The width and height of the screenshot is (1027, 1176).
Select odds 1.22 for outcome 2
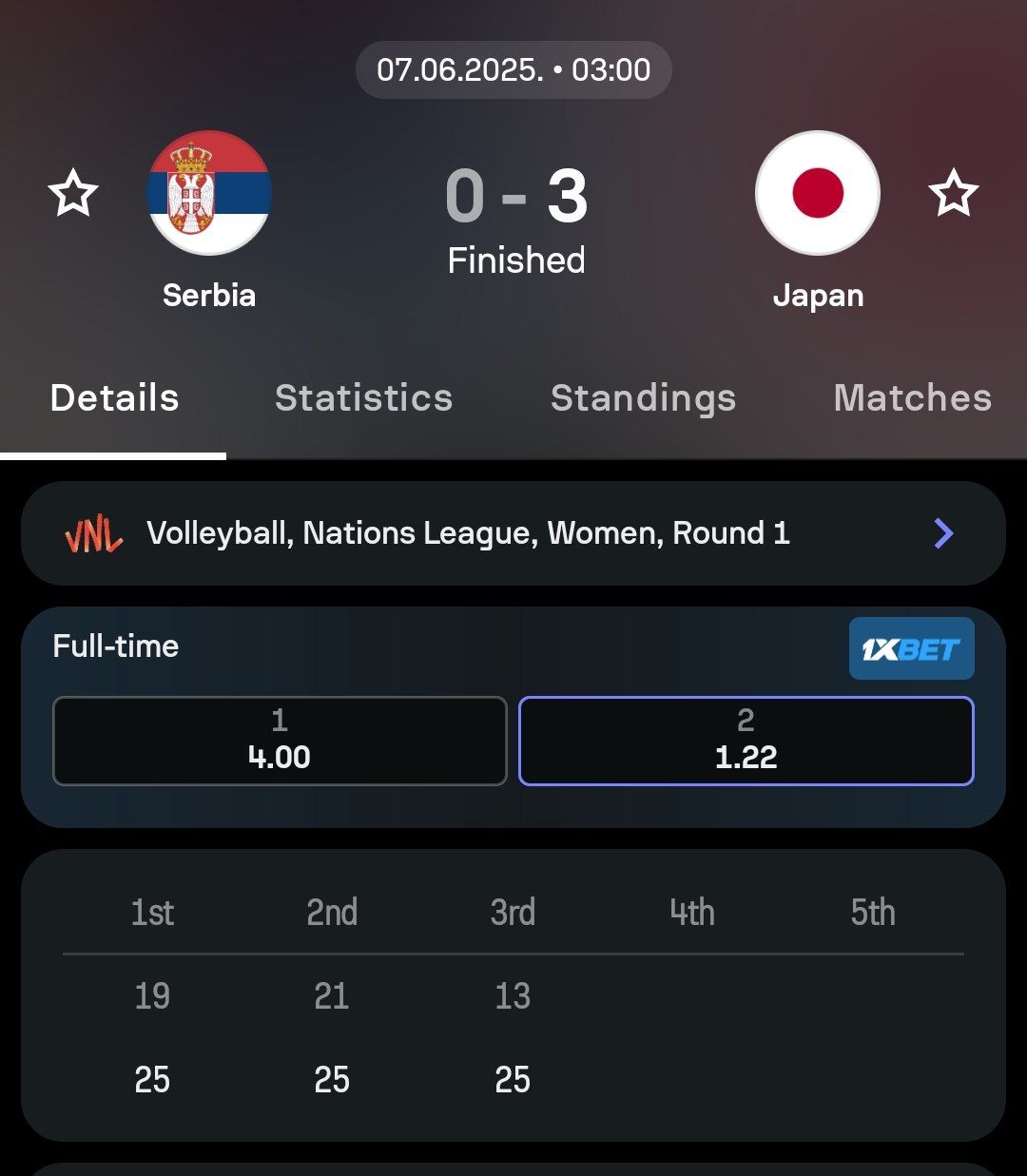[746, 741]
